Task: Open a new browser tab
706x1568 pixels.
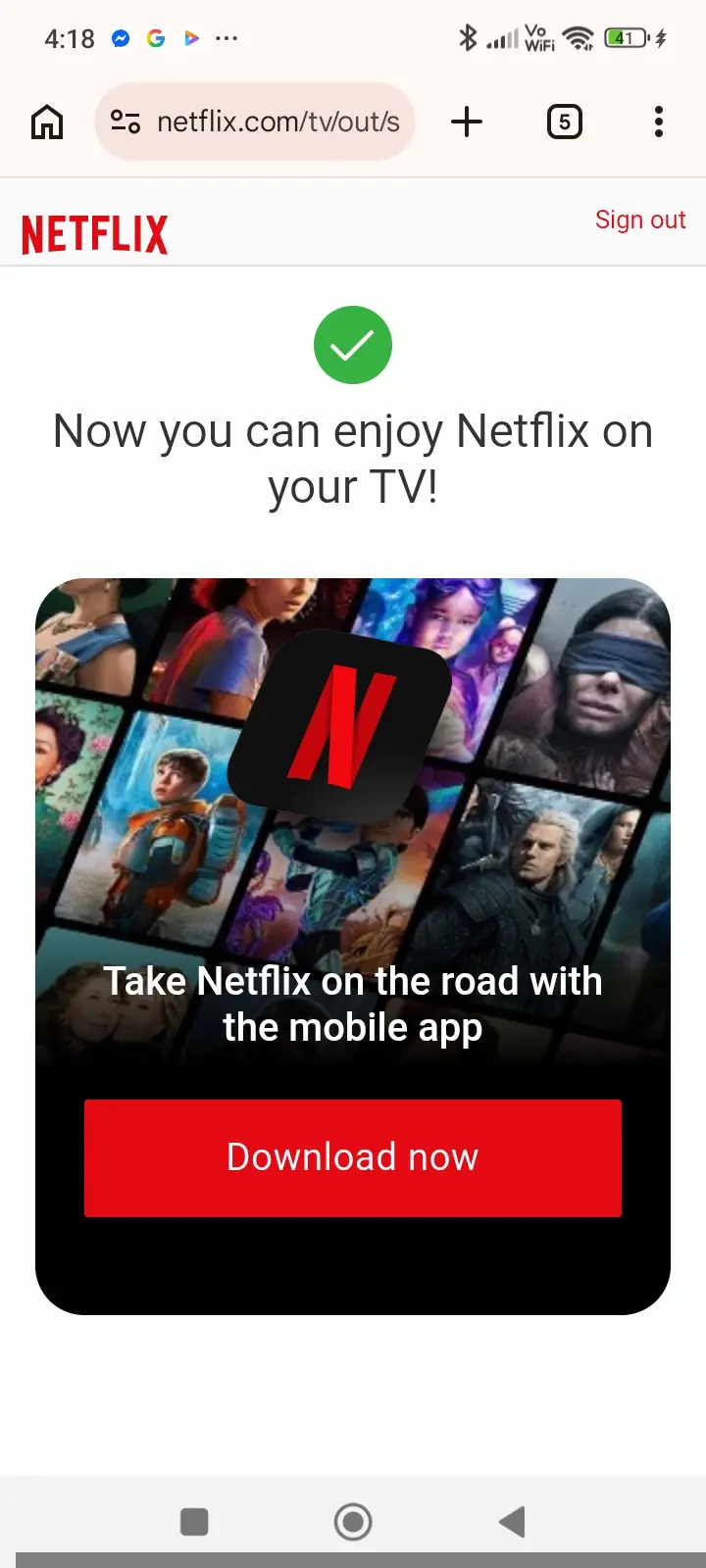Action: pos(467,122)
